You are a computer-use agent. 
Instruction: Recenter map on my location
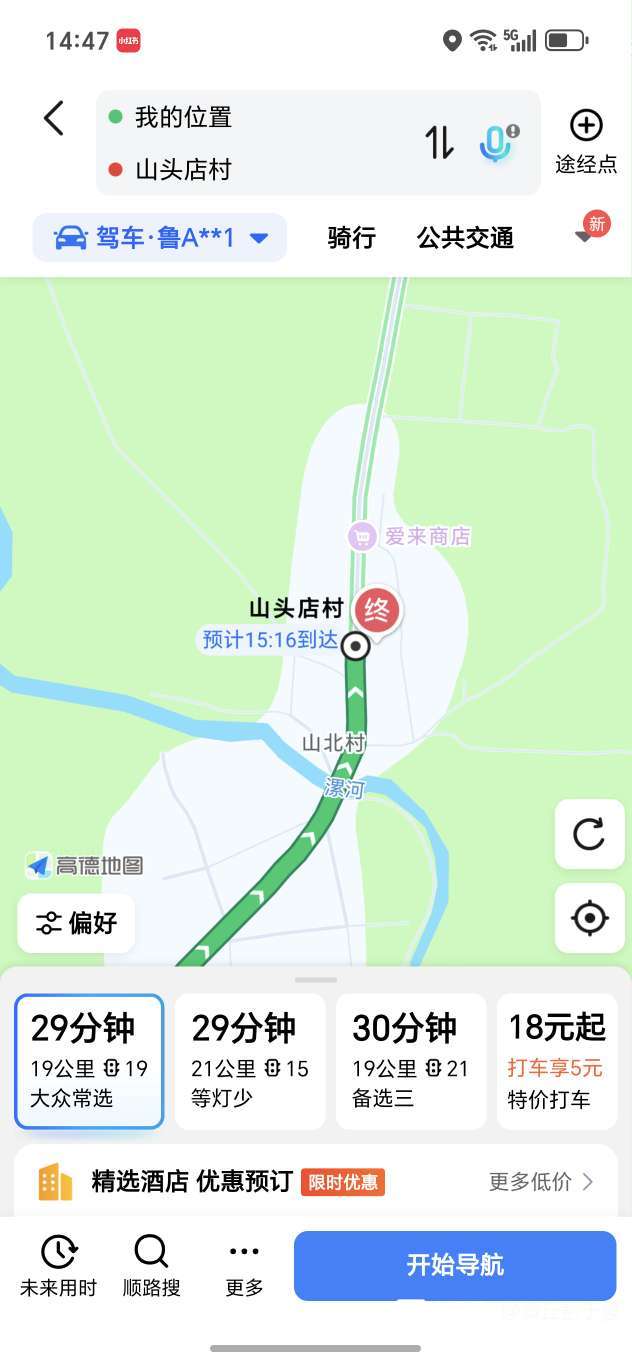pyautogui.click(x=589, y=918)
